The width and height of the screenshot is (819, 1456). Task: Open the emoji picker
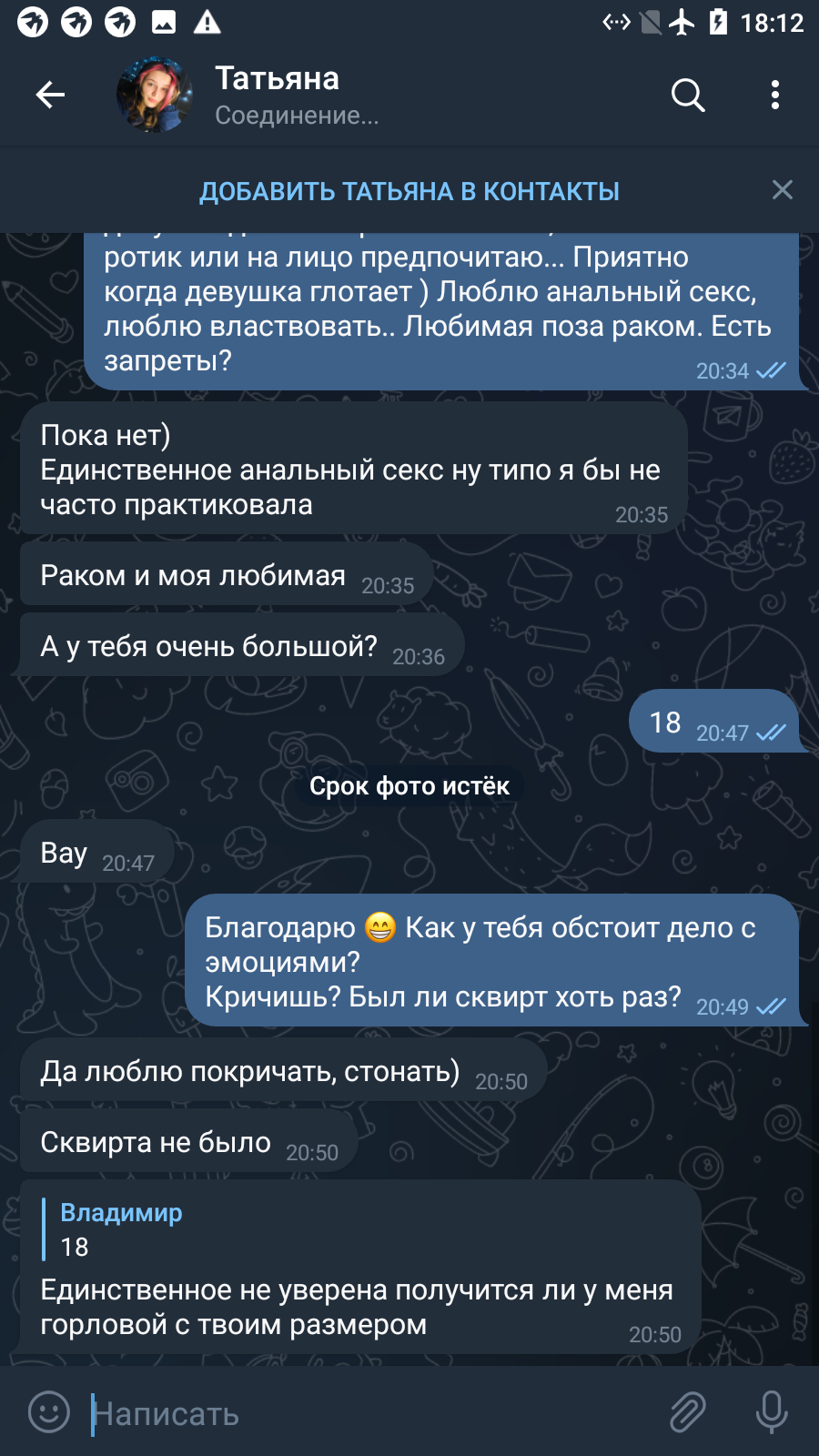tap(49, 1412)
